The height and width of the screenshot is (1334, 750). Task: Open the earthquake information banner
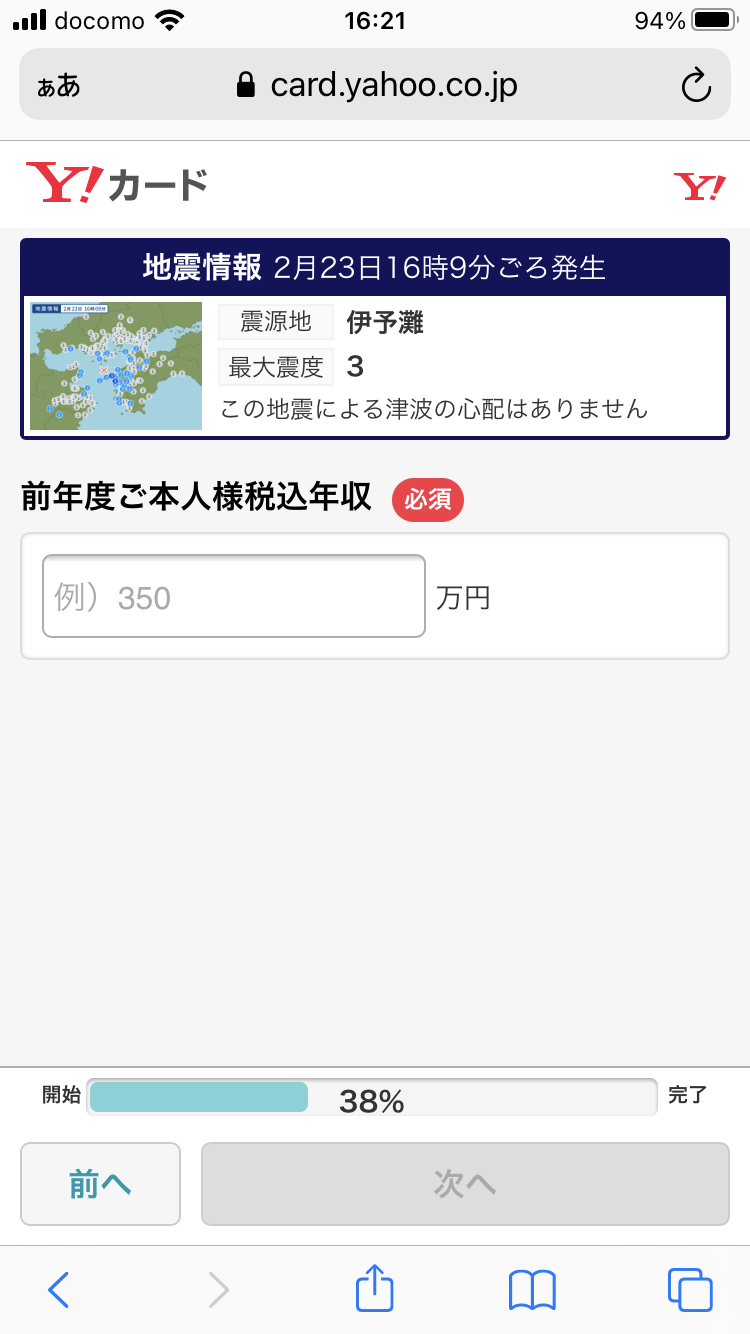coord(375,339)
